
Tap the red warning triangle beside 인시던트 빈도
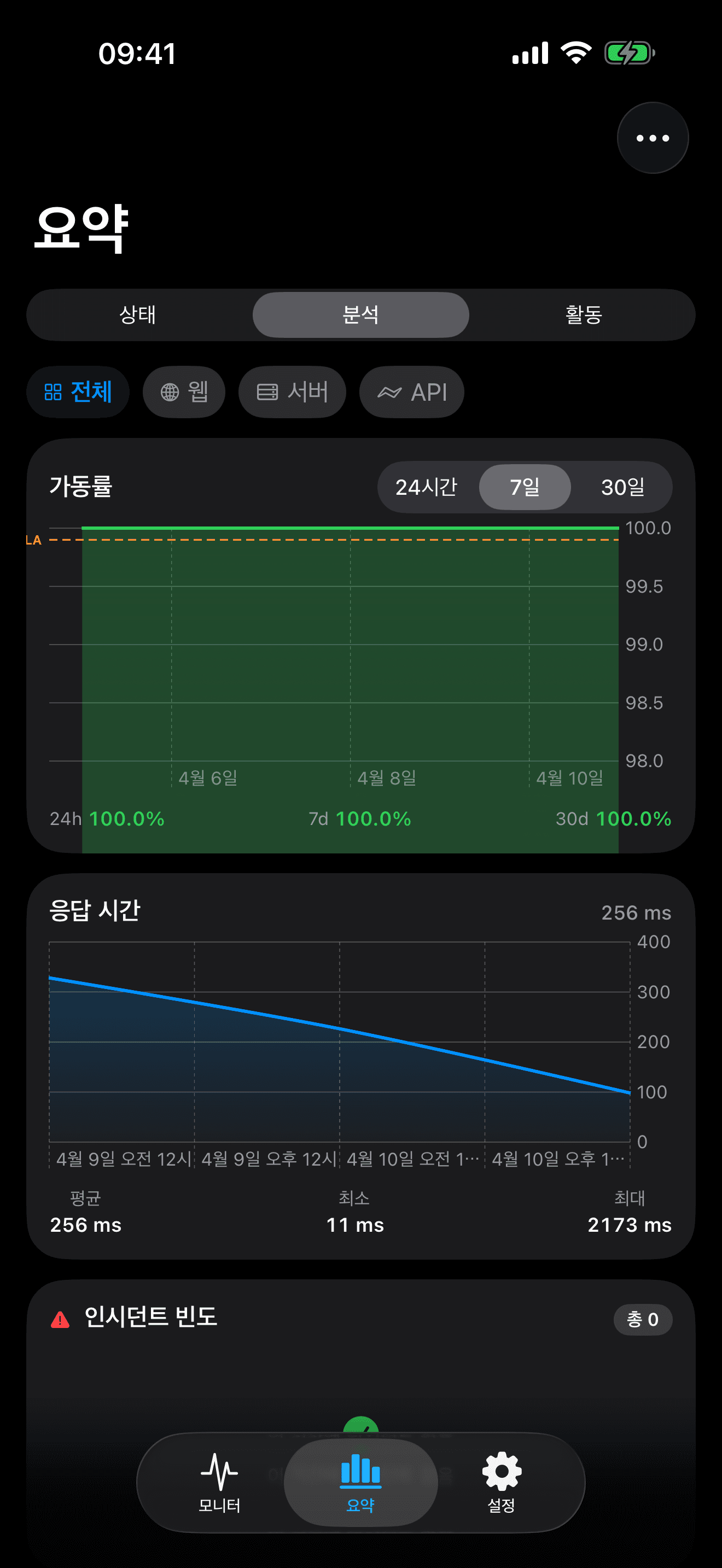[60, 1320]
